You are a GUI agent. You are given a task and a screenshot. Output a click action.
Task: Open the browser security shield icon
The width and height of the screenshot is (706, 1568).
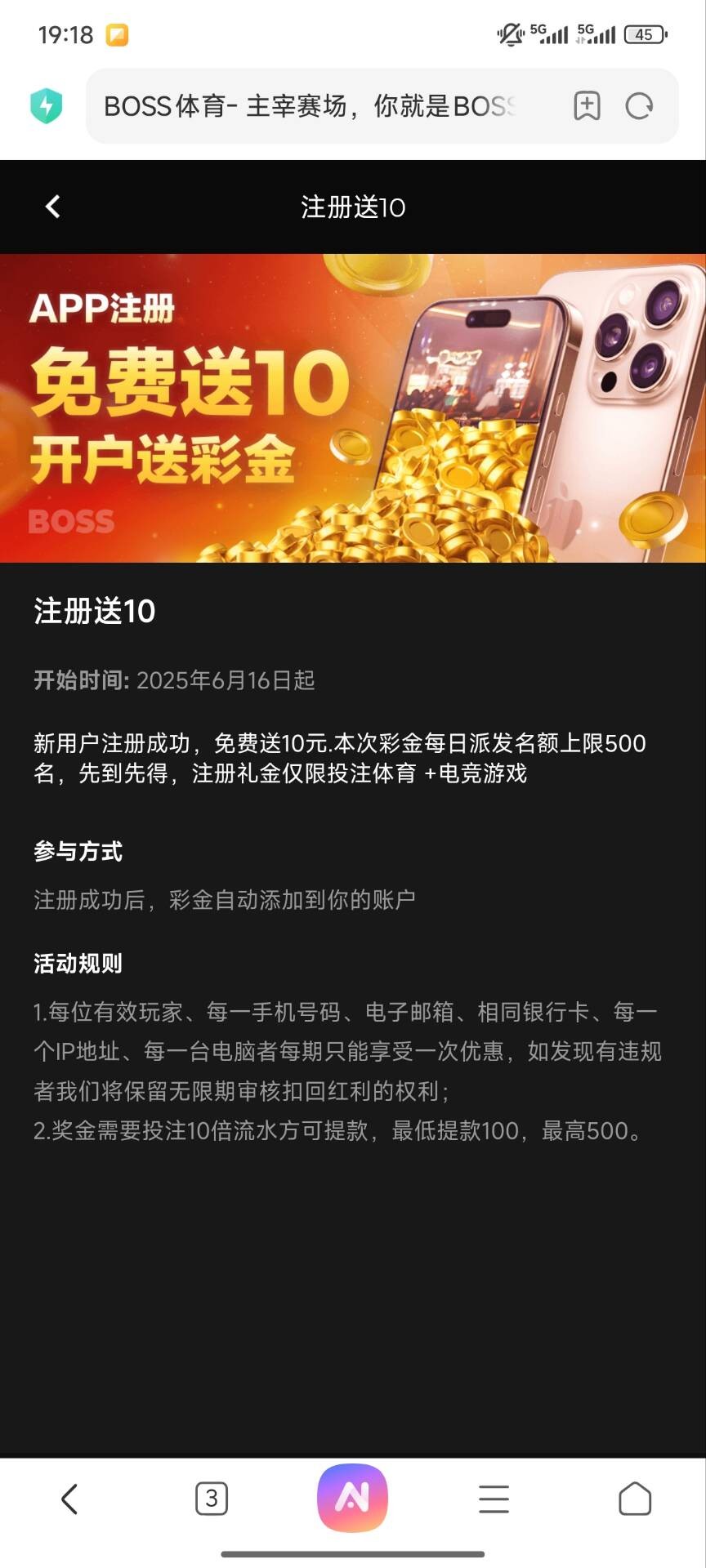tap(47, 106)
